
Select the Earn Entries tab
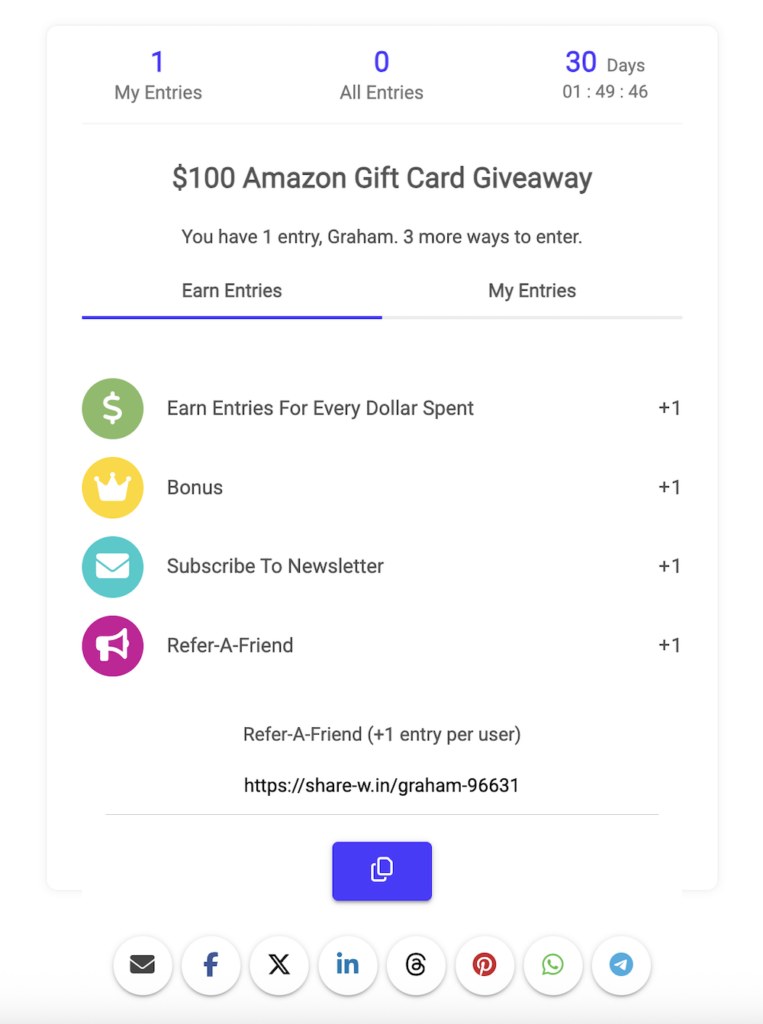pos(232,291)
